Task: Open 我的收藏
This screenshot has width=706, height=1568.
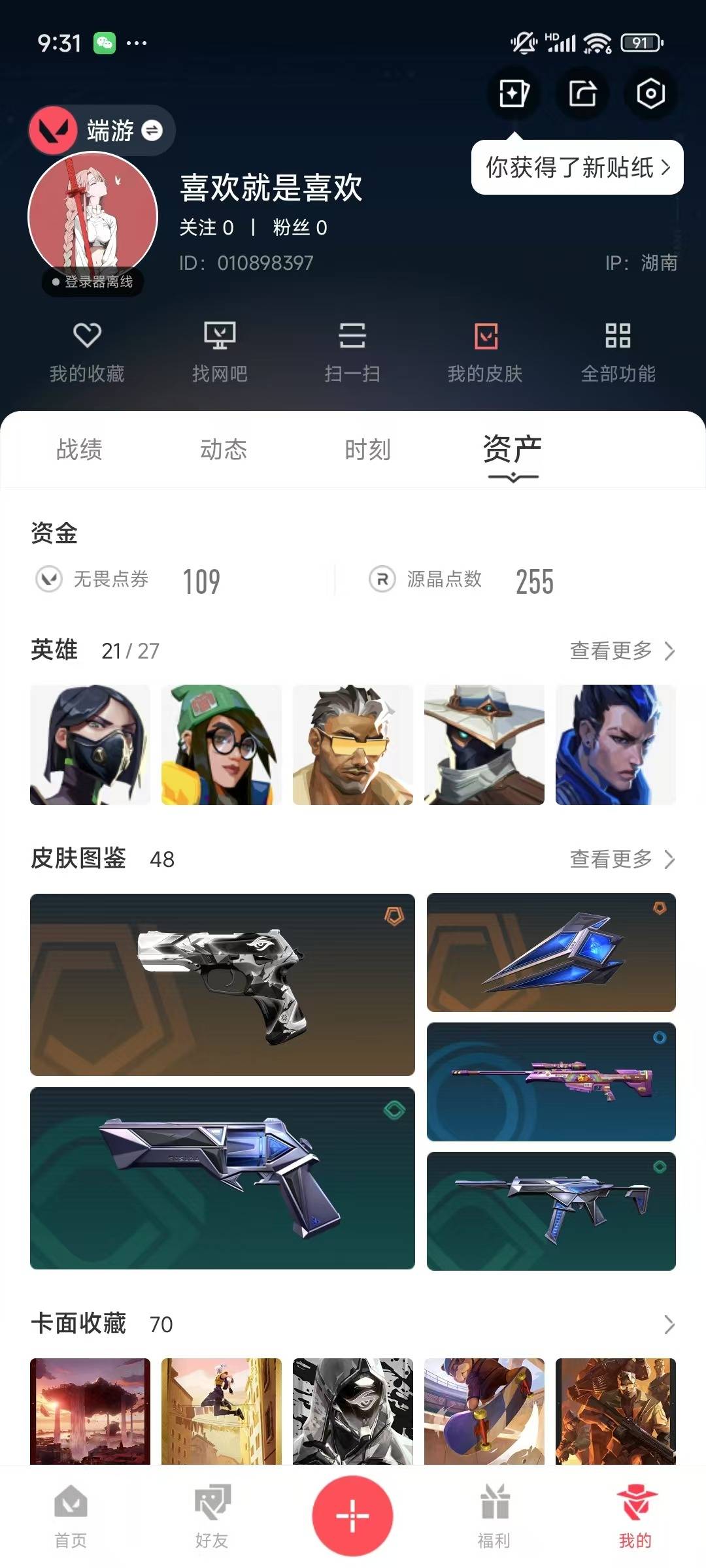Action: [87, 352]
